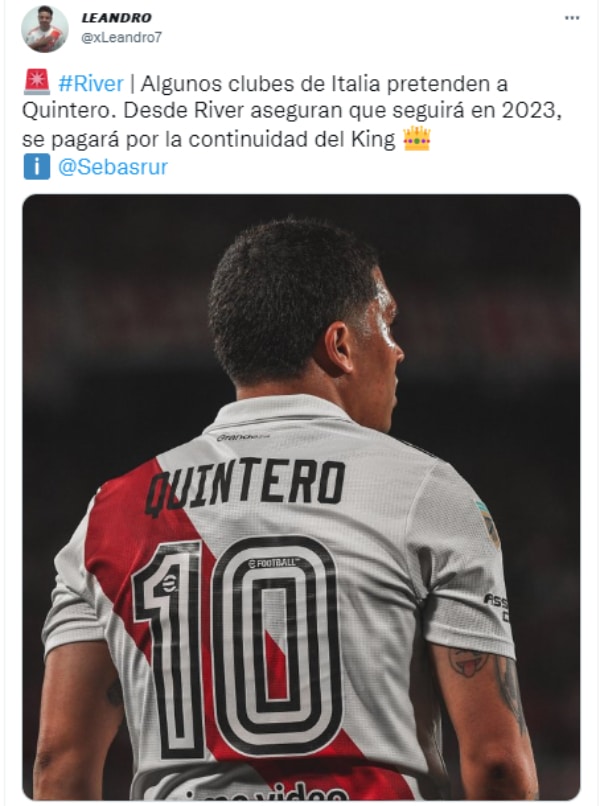
Task: Visit the @Sebasrur mention
Action: 112,167
